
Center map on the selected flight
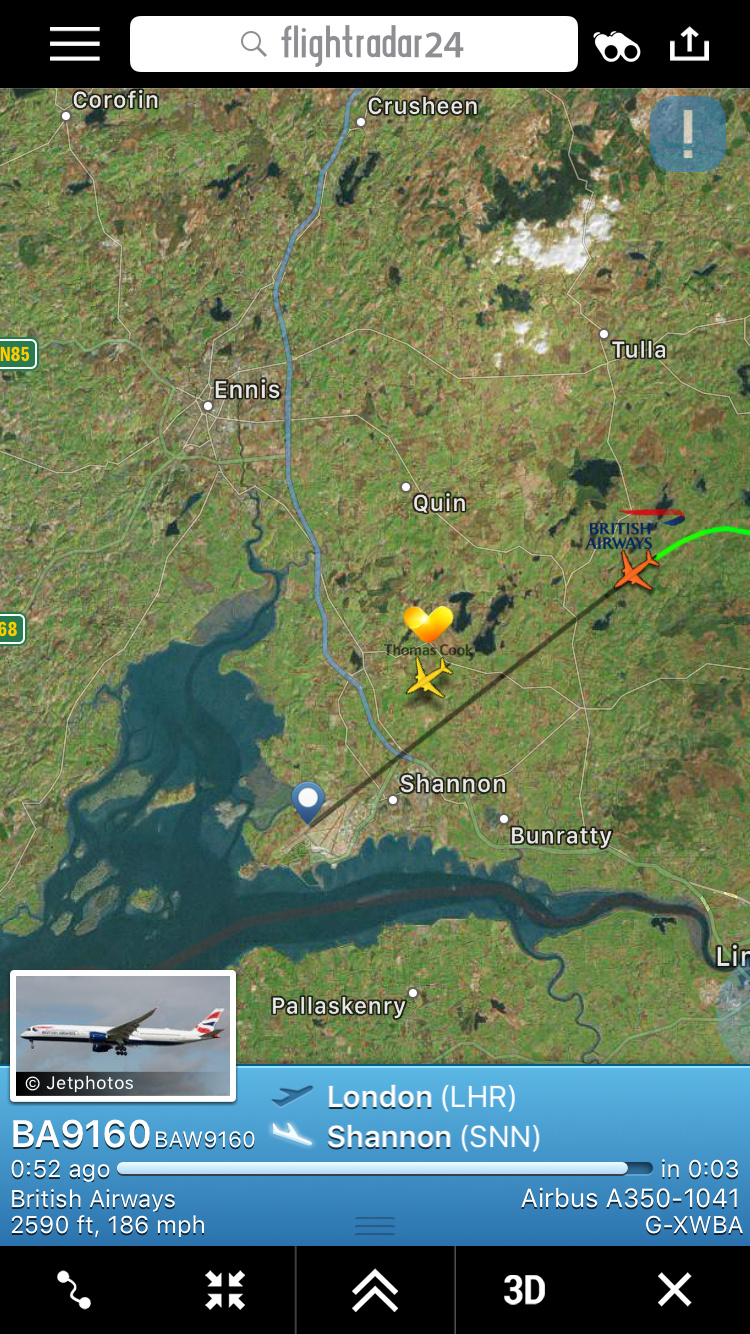(x=225, y=1290)
